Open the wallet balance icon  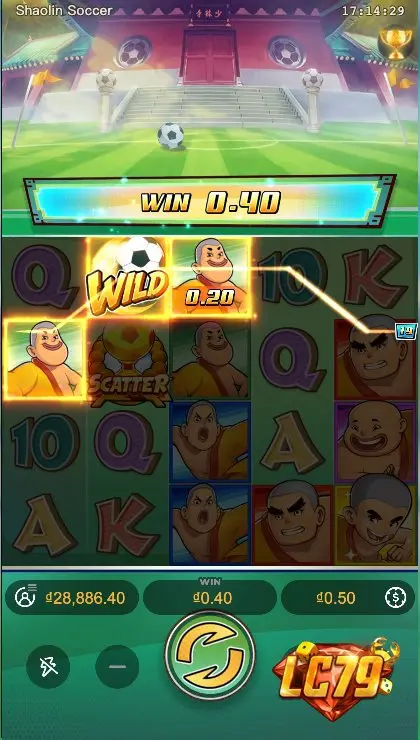coord(25,597)
